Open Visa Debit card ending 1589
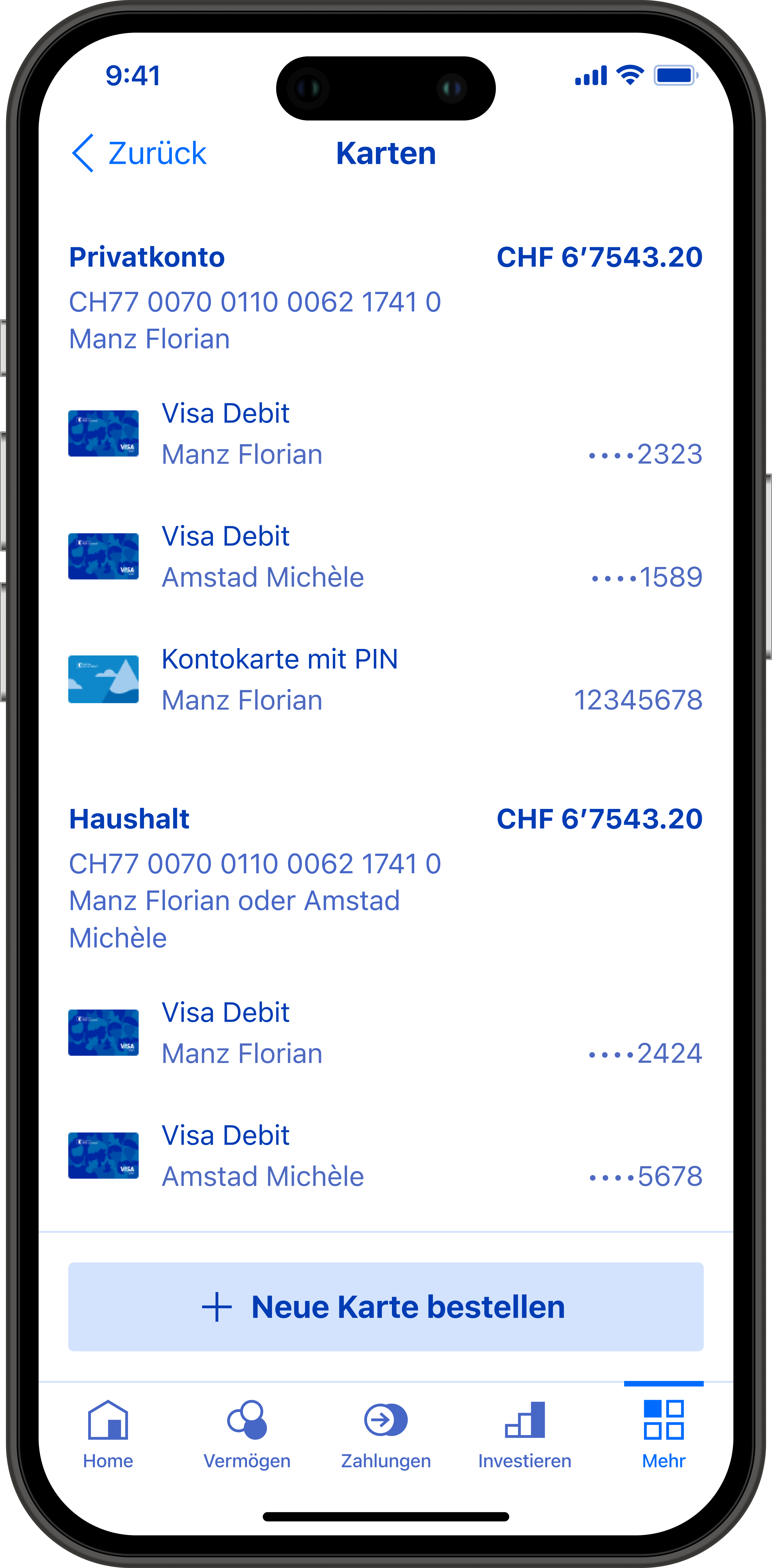 (x=385, y=557)
